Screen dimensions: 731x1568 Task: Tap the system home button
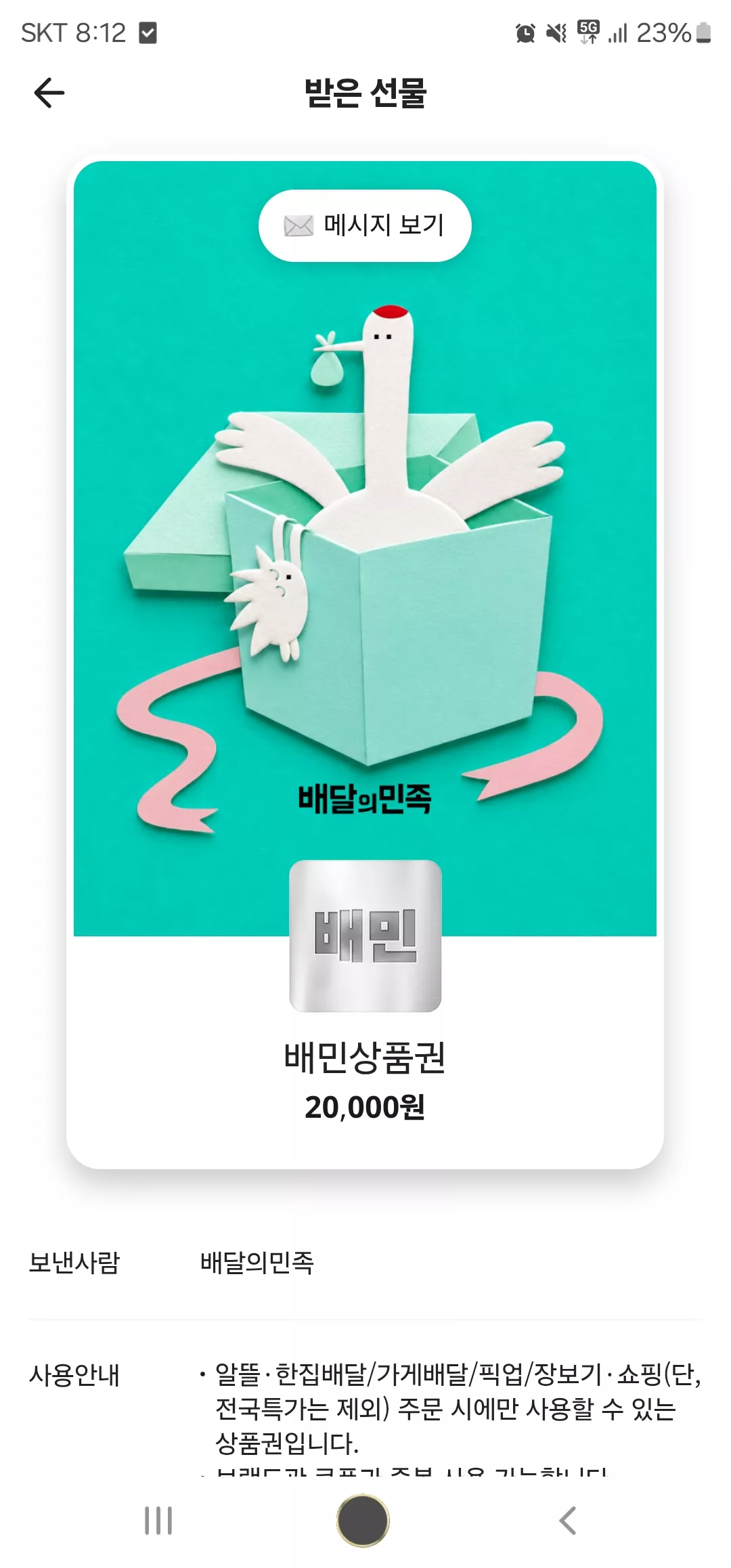(363, 1521)
